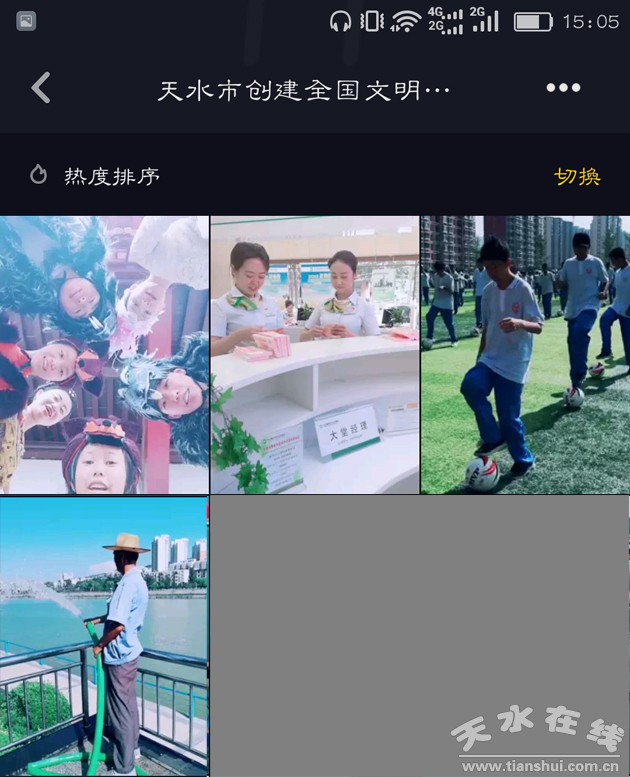Play the students playing football video

[525, 354]
